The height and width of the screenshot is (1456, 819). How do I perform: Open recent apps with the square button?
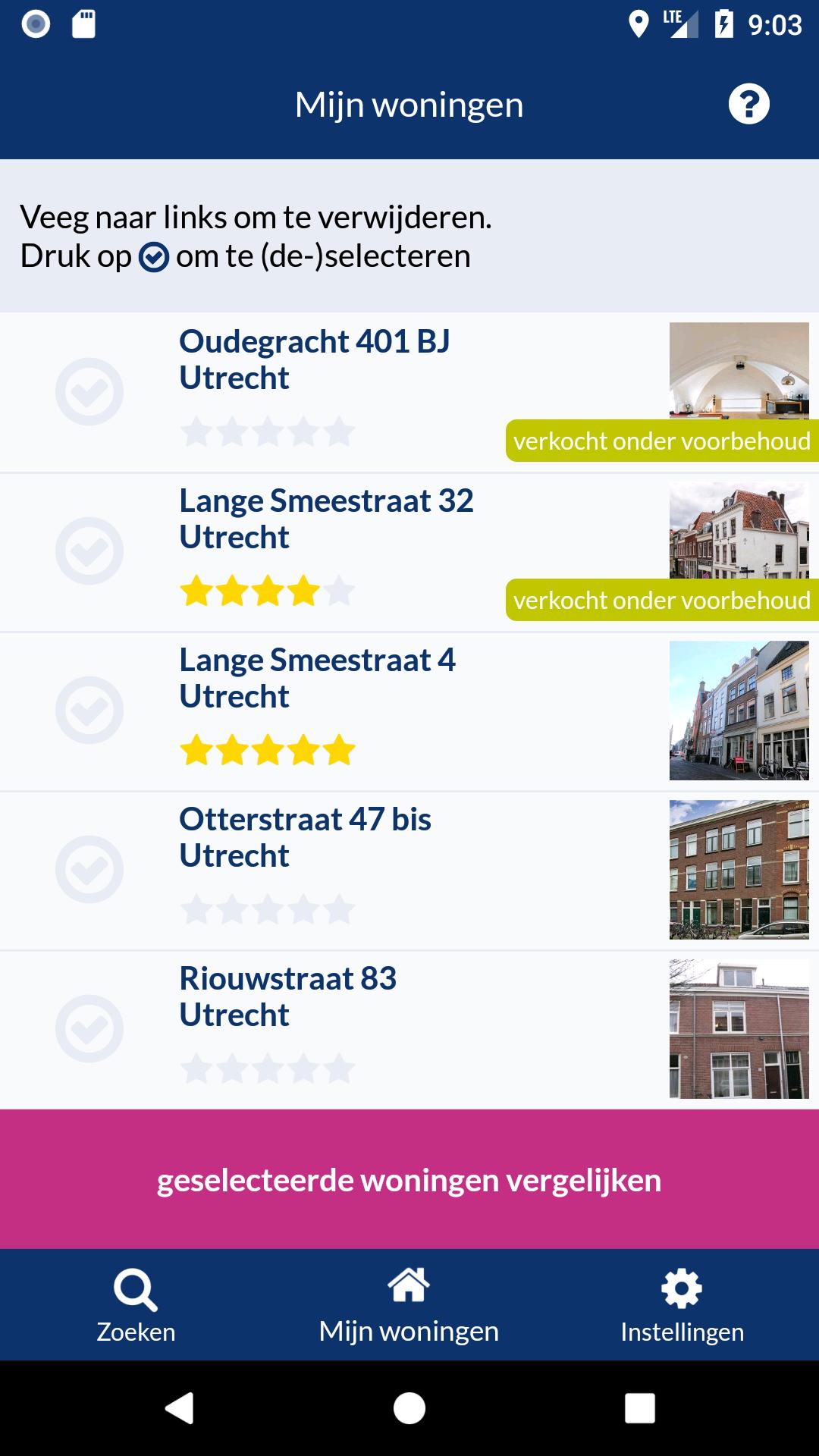639,1408
